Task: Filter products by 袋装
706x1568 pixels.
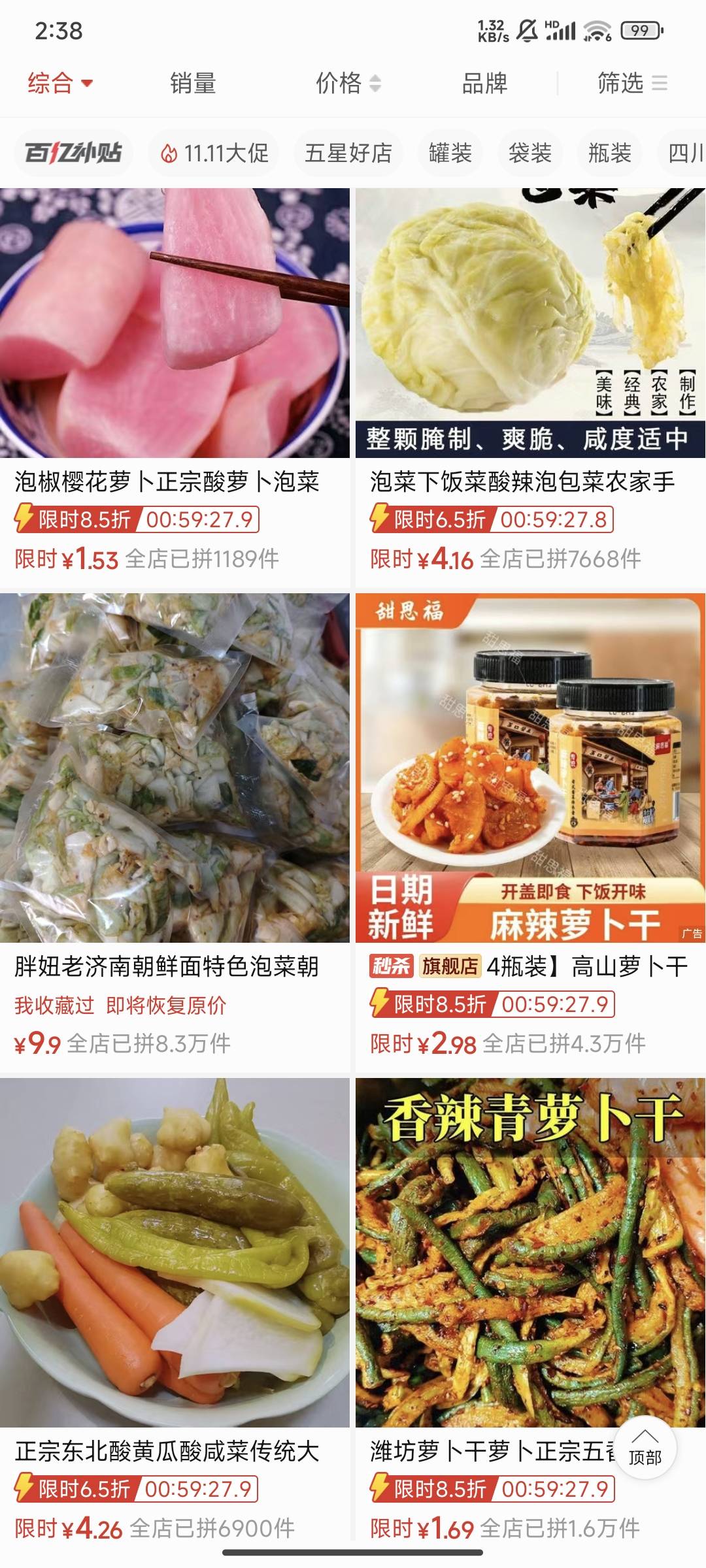Action: [529, 154]
